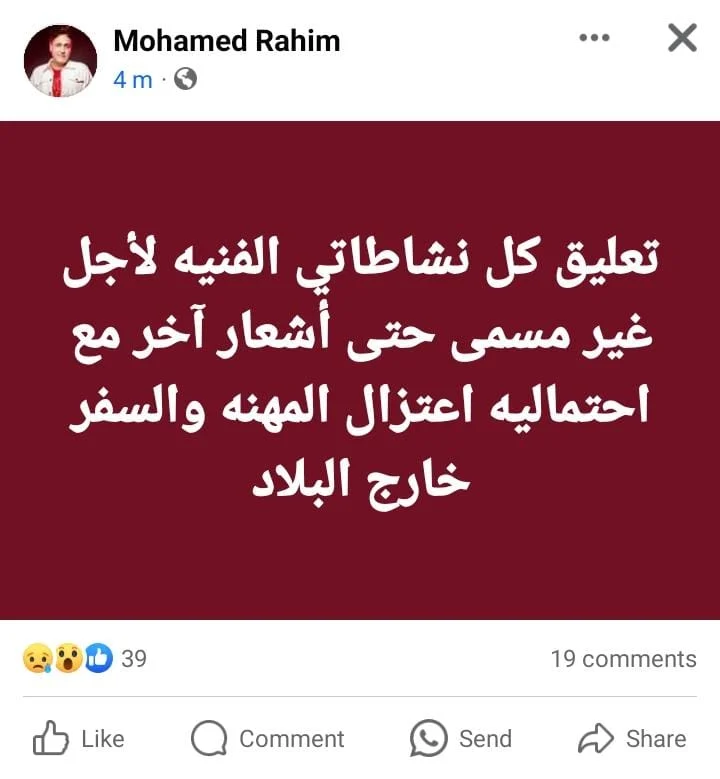
Task: Open Mohamed Rahim's profile picture
Action: tap(60, 60)
